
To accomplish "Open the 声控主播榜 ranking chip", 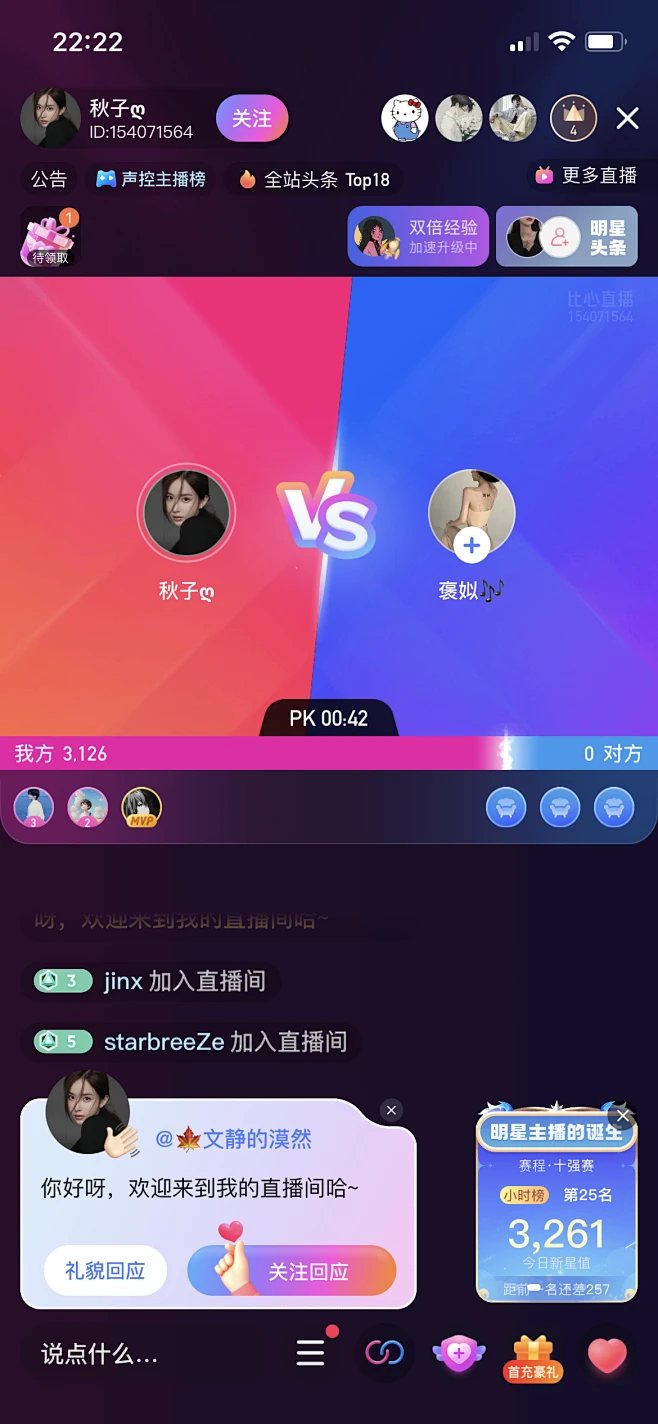I will (151, 179).
